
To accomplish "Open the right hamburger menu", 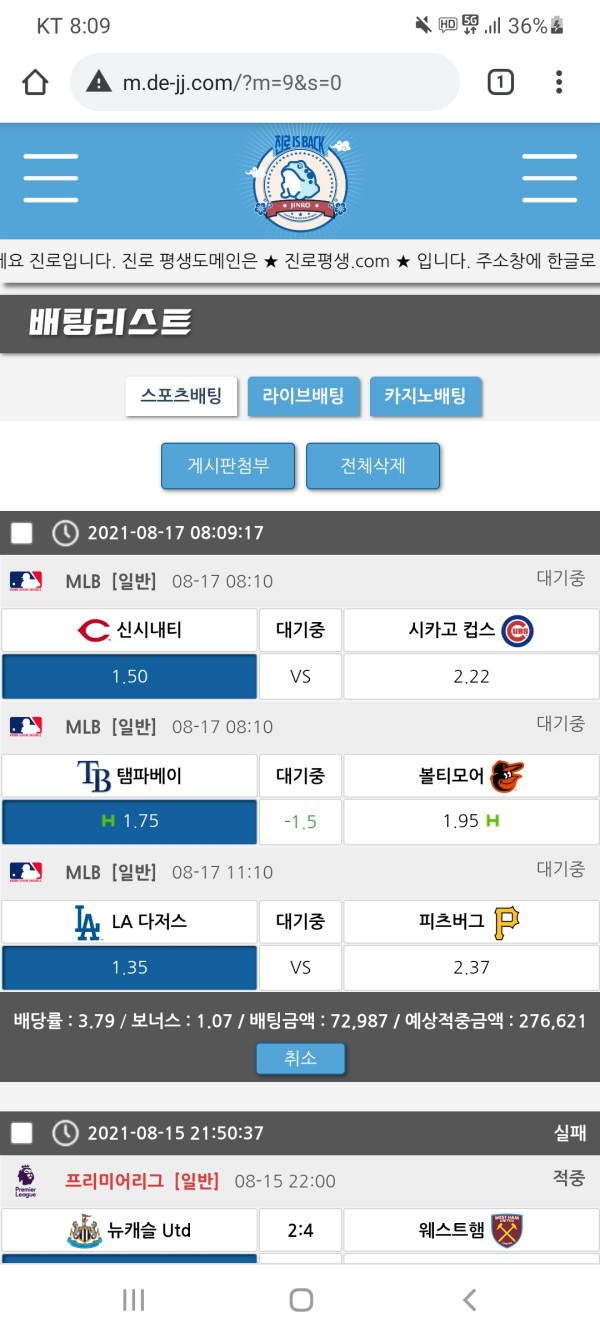I will point(549,179).
